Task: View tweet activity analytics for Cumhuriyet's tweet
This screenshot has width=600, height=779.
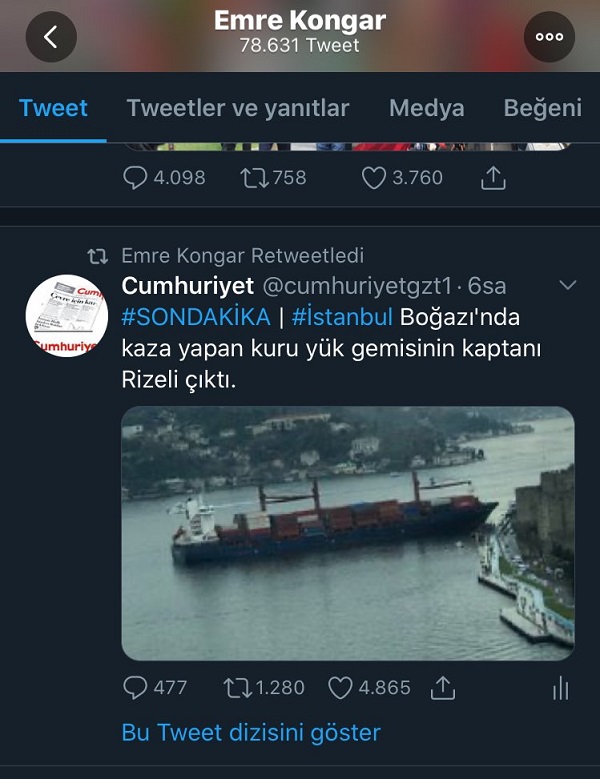Action: 560,688
